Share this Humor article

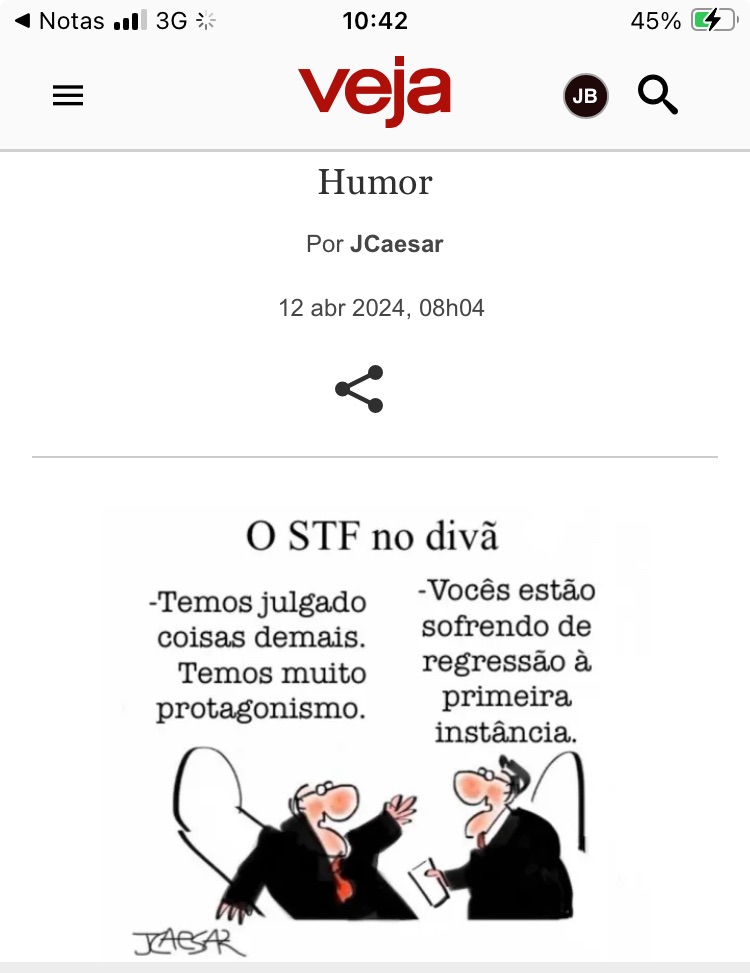359,389
